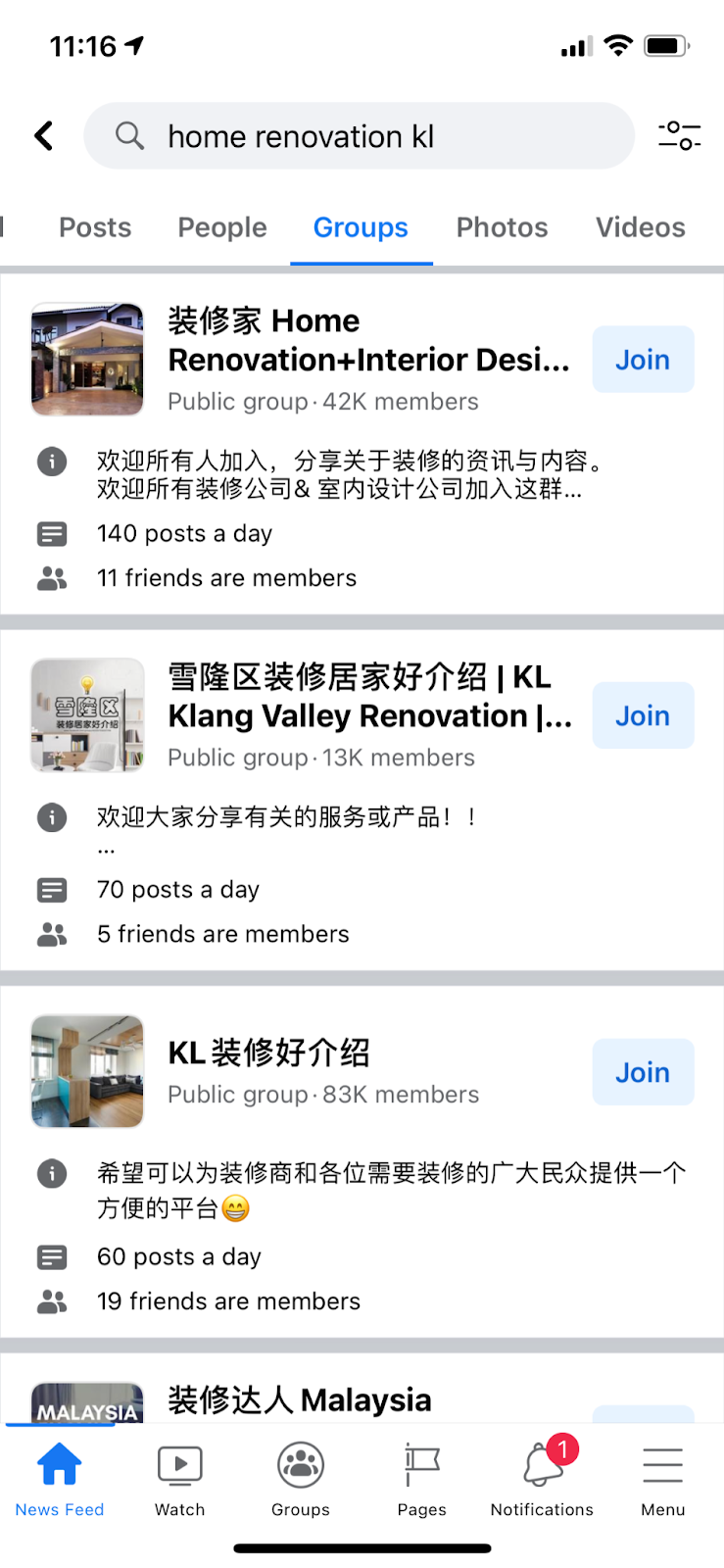Join the KL Klang Valley Renovation group
The image size is (724, 1568).
pyautogui.click(x=643, y=716)
